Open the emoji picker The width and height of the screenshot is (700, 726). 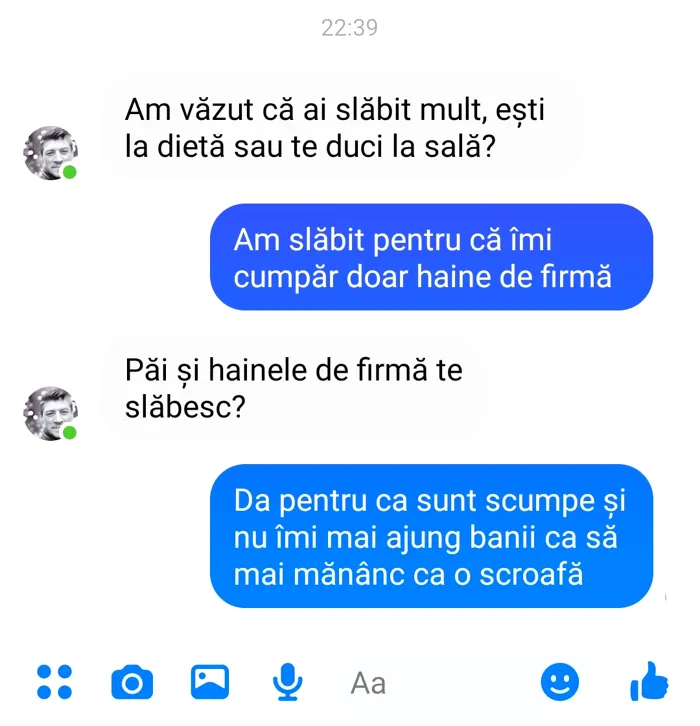coord(560,682)
